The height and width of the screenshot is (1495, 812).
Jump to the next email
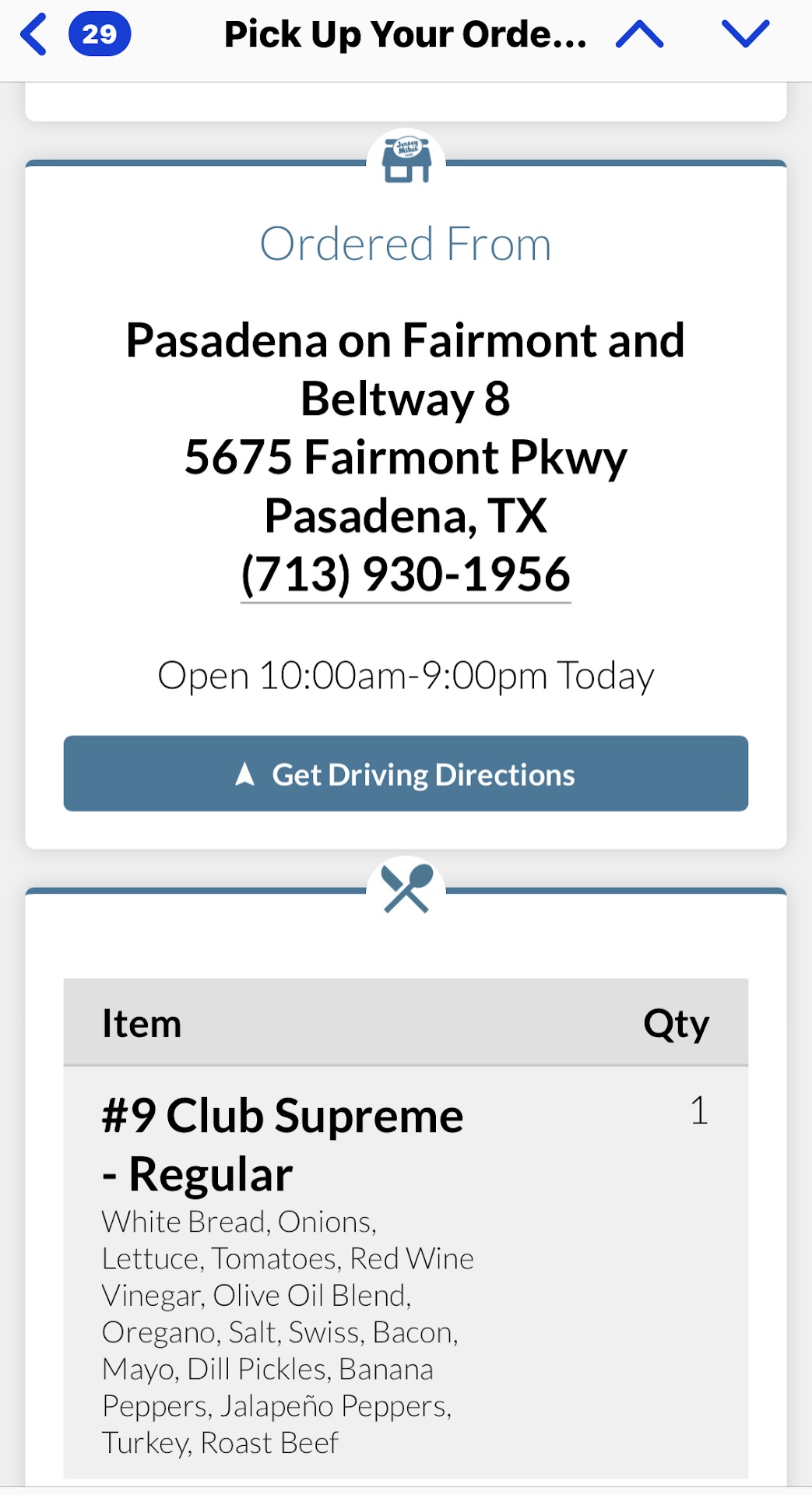(745, 35)
